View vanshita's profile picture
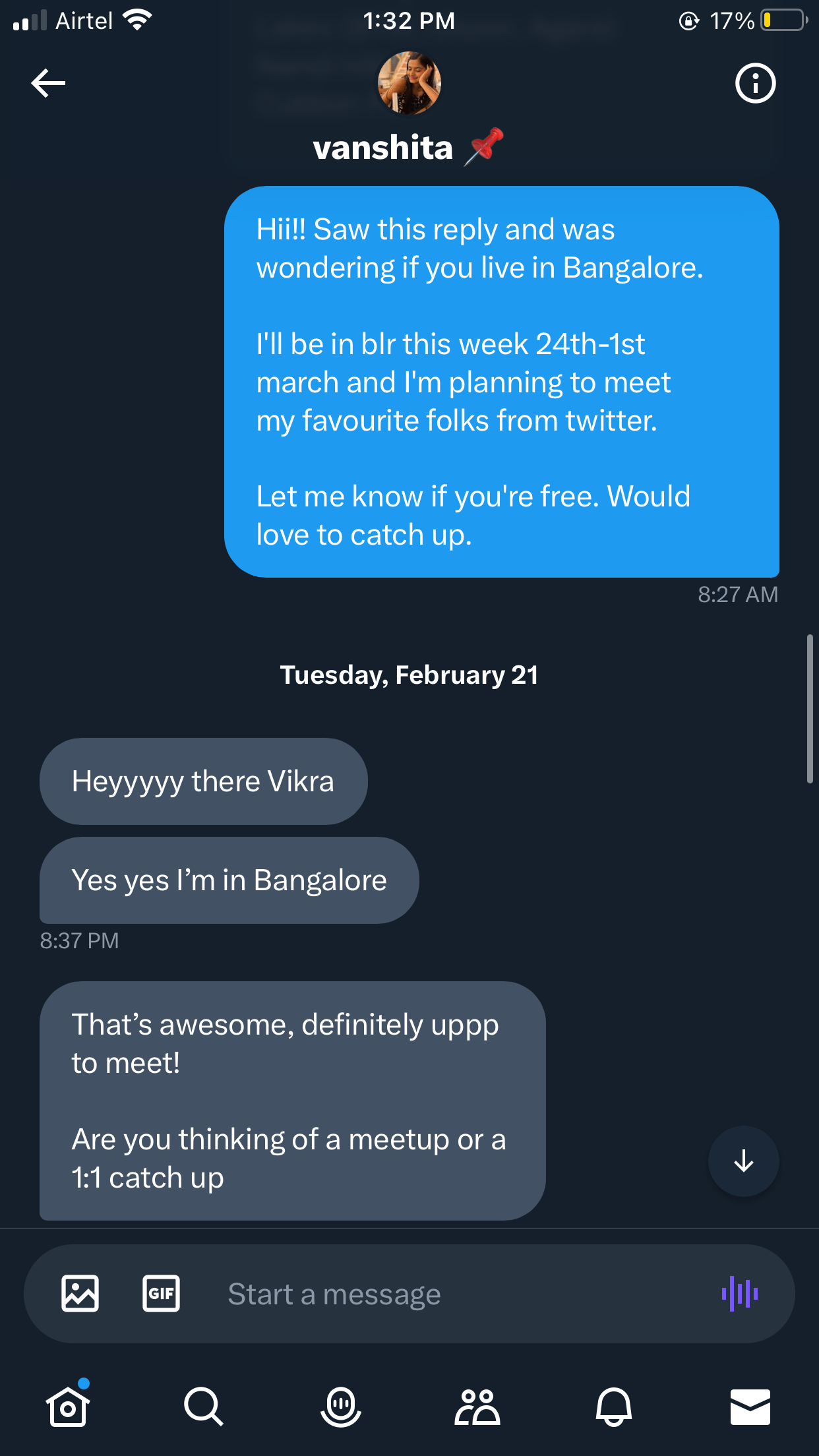The height and width of the screenshot is (1456, 819). point(409,83)
